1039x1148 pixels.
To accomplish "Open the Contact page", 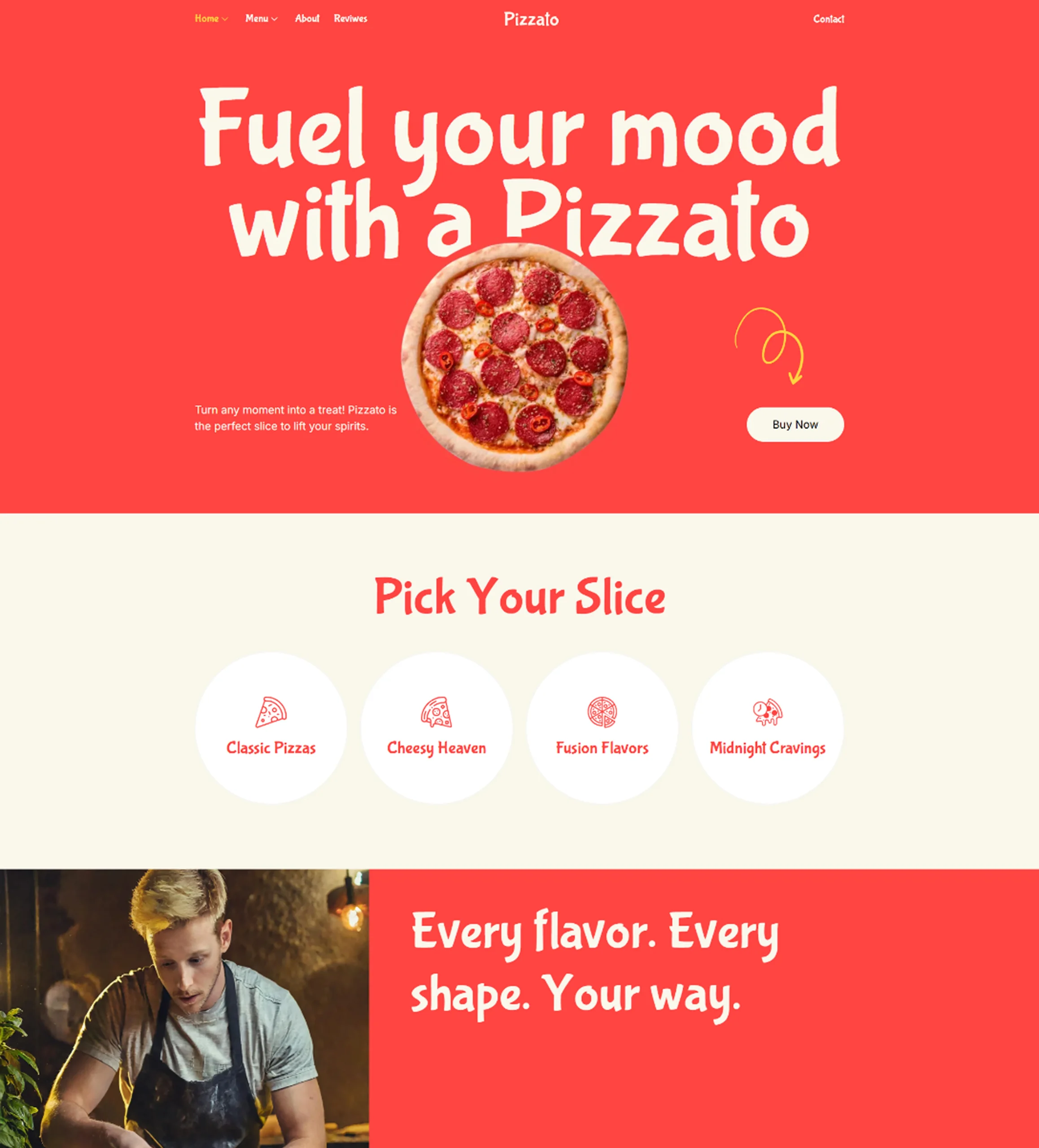I will pyautogui.click(x=828, y=19).
